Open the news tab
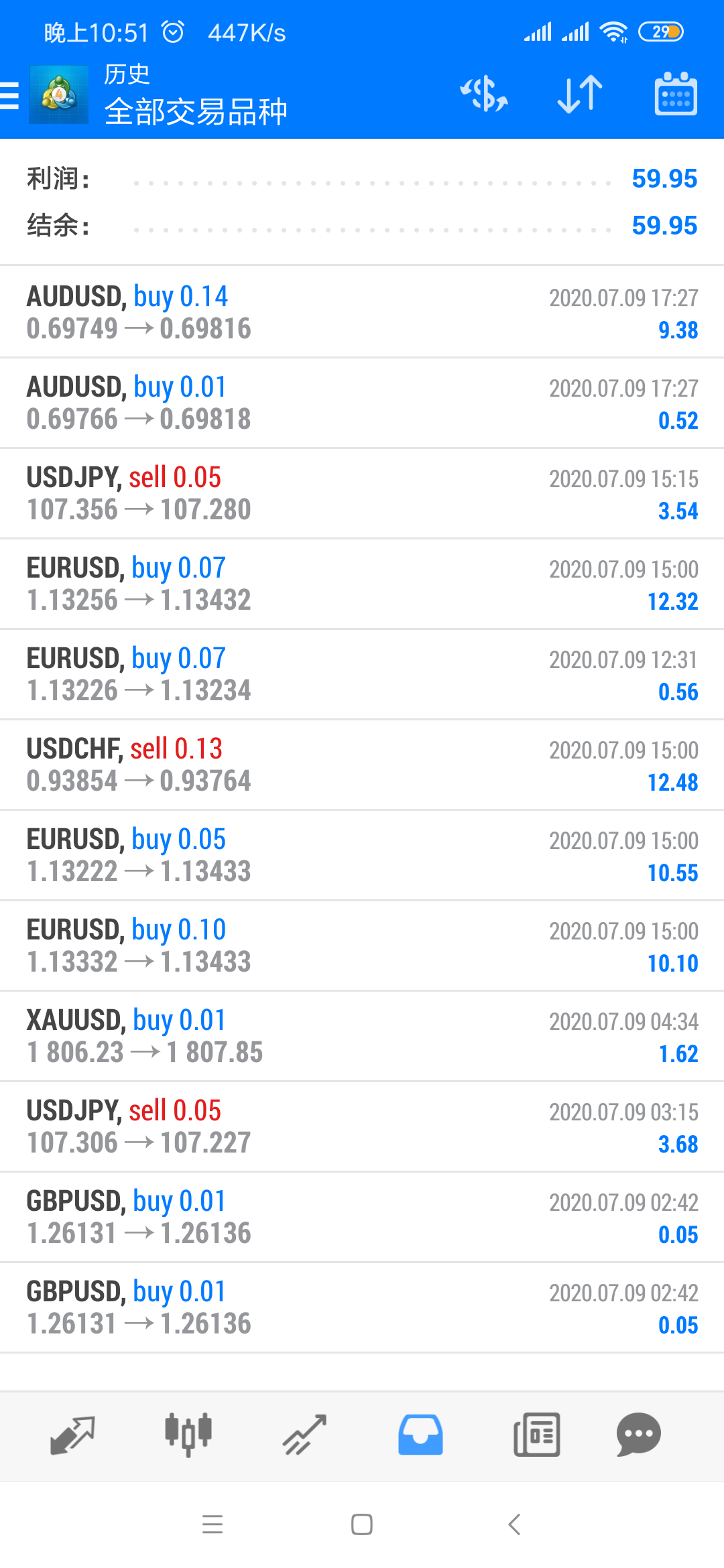 pos(536,1435)
